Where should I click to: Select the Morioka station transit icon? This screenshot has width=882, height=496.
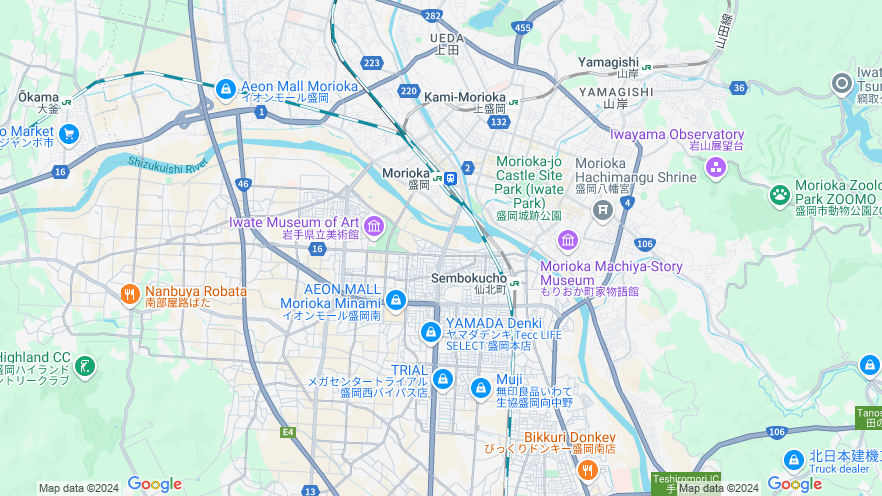click(451, 179)
